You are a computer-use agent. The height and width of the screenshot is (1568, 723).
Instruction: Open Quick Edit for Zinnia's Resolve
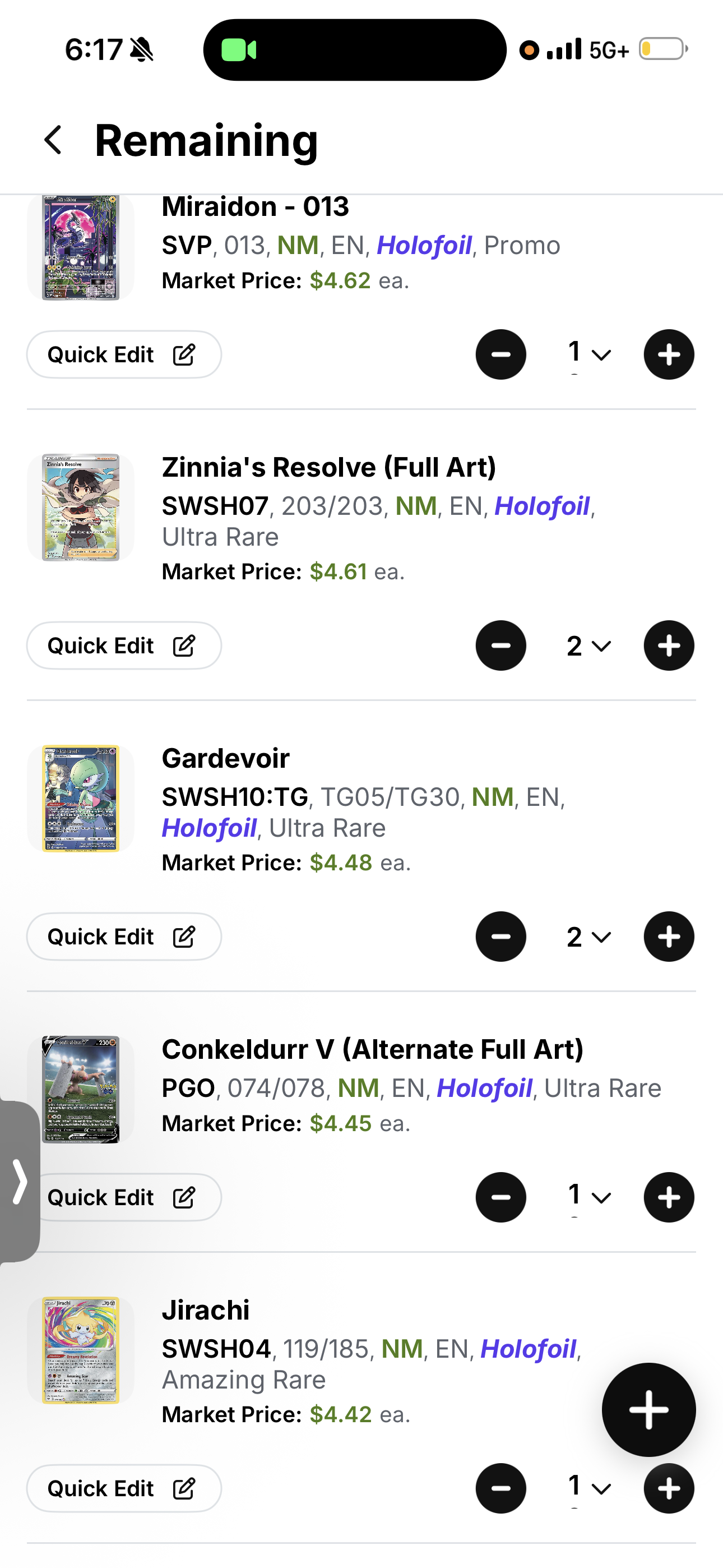(123, 646)
